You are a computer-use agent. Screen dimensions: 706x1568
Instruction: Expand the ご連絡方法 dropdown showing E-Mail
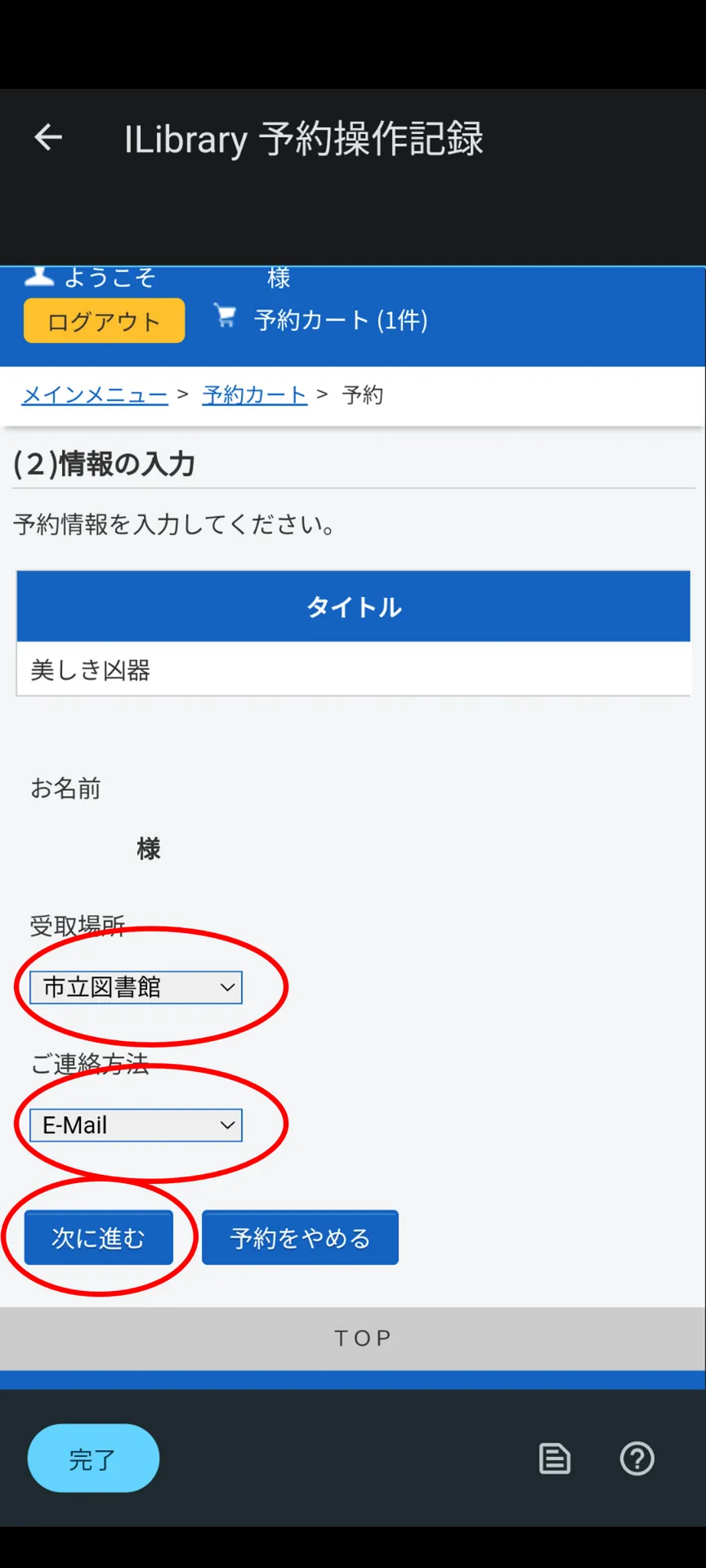[x=136, y=1125]
